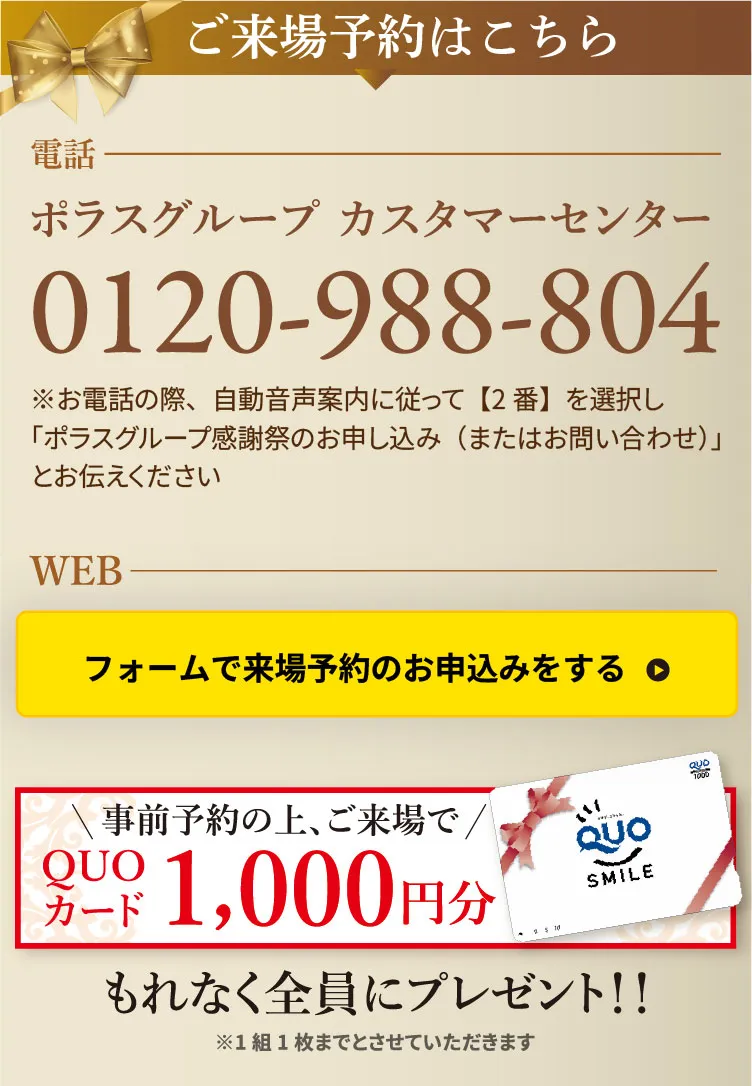The image size is (752, 1086).
Task: Open the visit reservation form via the yellow button
Action: coord(376,667)
